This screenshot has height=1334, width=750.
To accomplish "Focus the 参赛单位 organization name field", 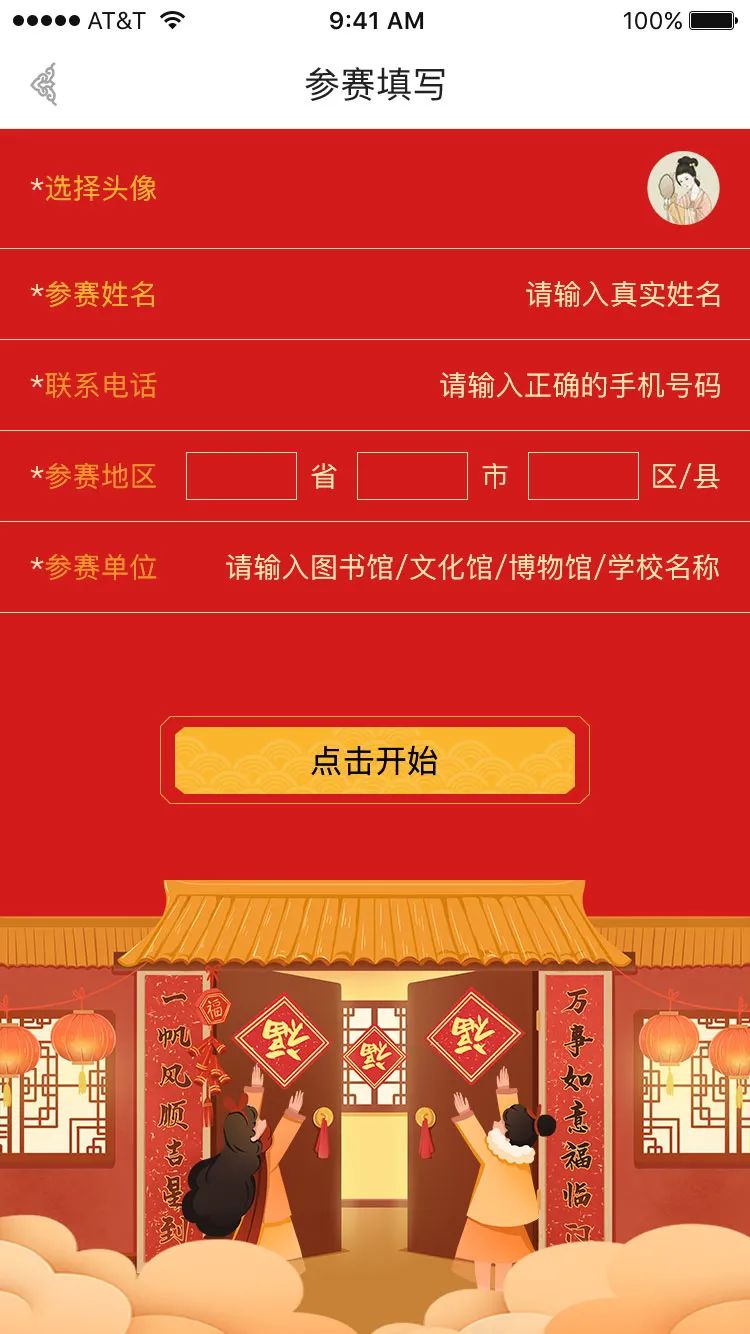I will click(x=472, y=567).
